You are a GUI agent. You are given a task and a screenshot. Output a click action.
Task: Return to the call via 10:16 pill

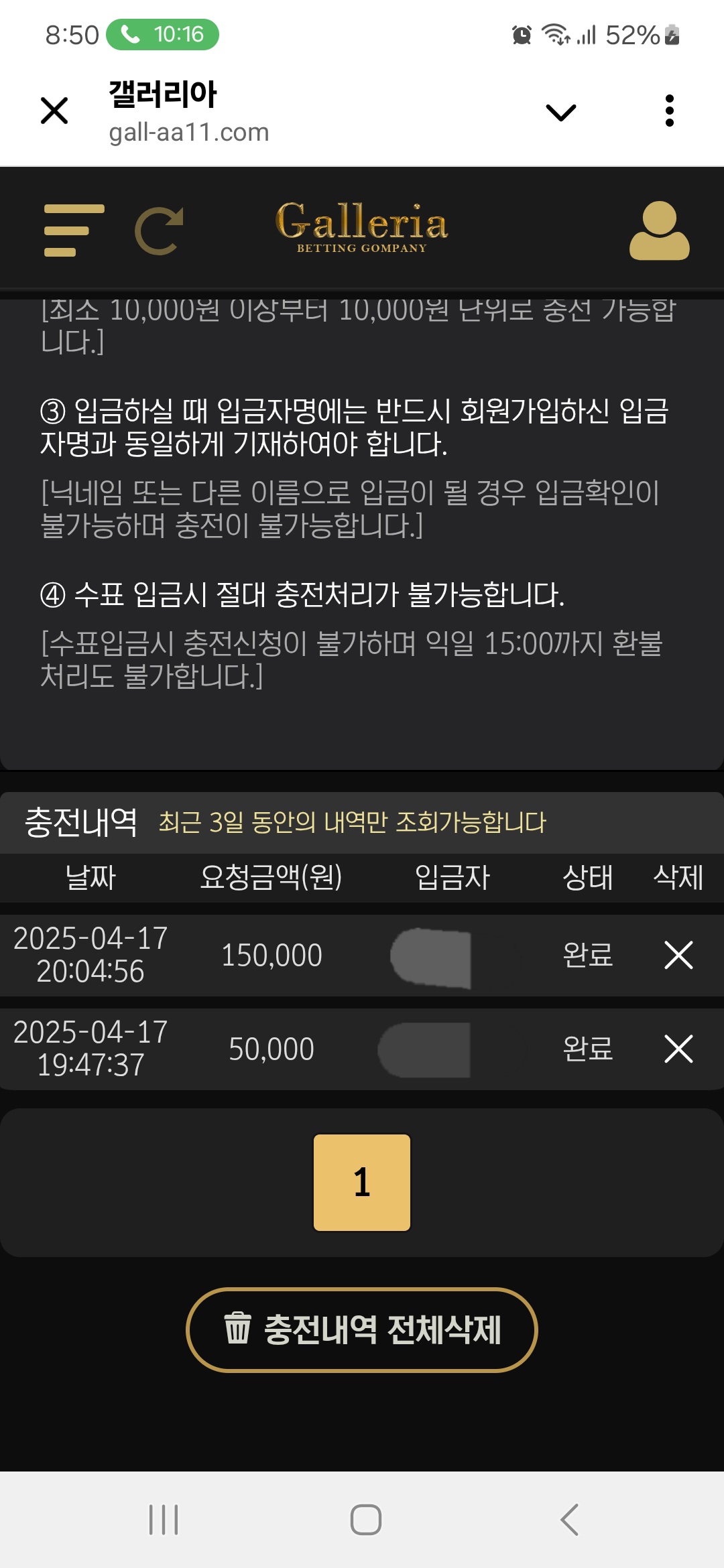click(x=163, y=34)
